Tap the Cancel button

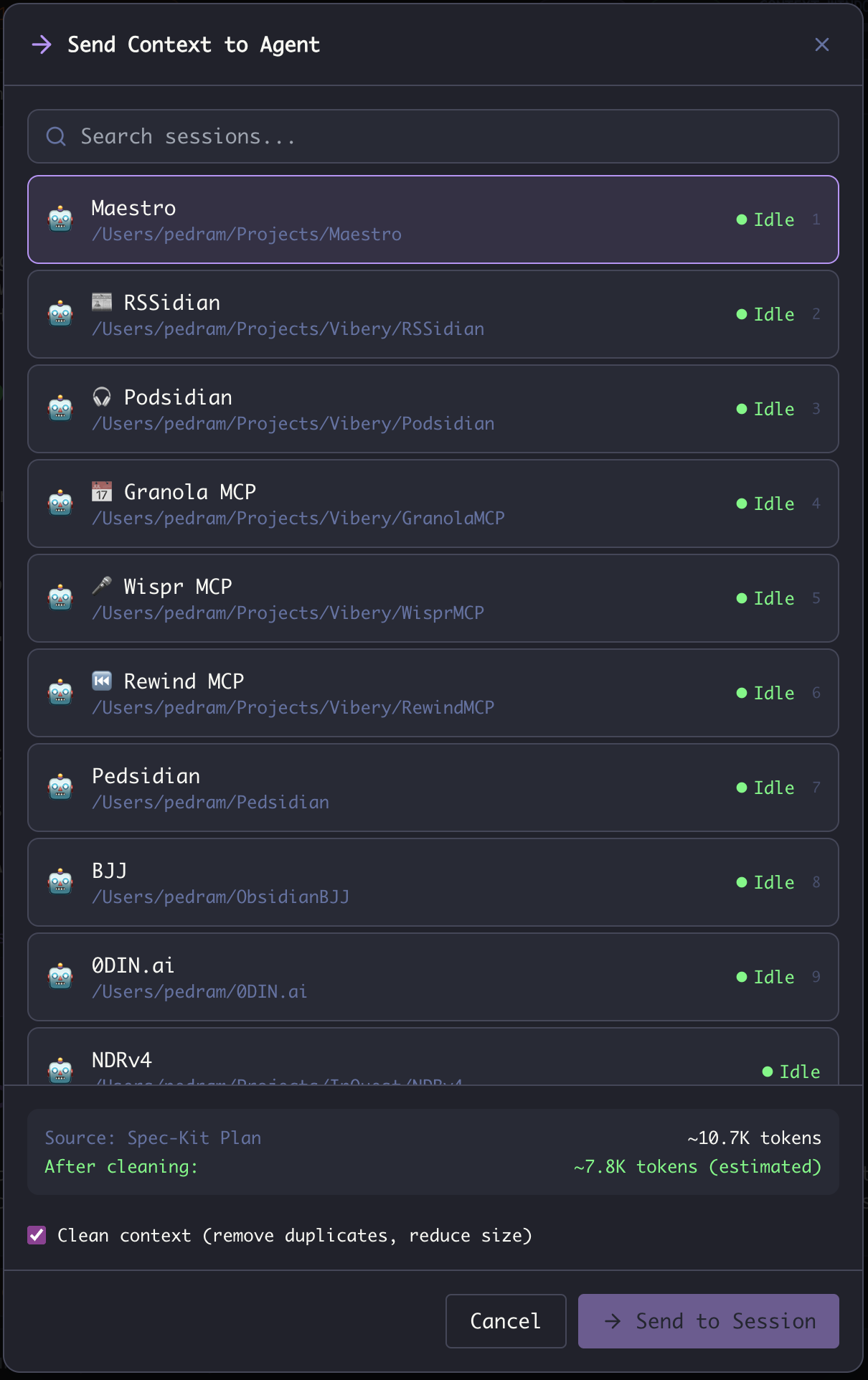pos(506,1321)
